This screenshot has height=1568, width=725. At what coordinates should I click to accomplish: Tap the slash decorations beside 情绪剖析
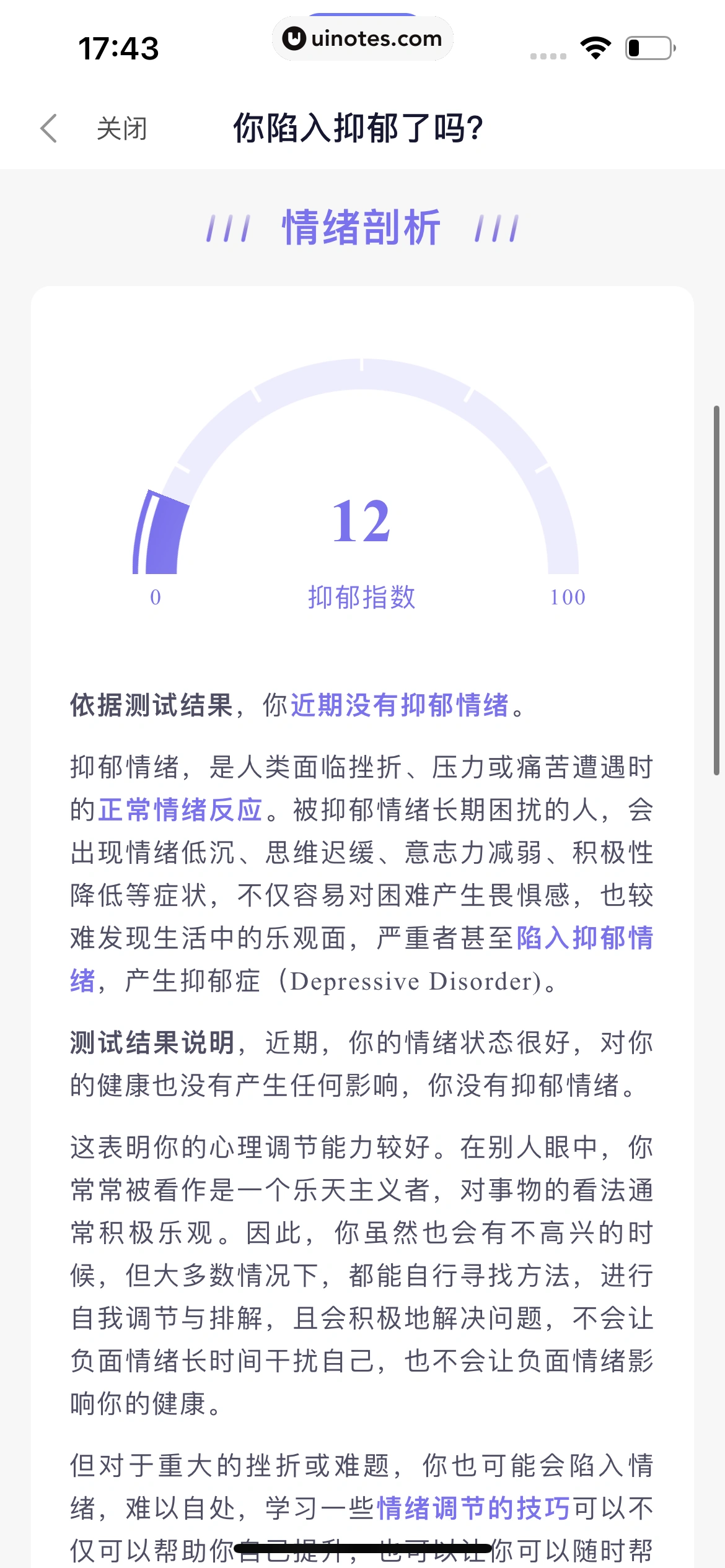tap(228, 228)
